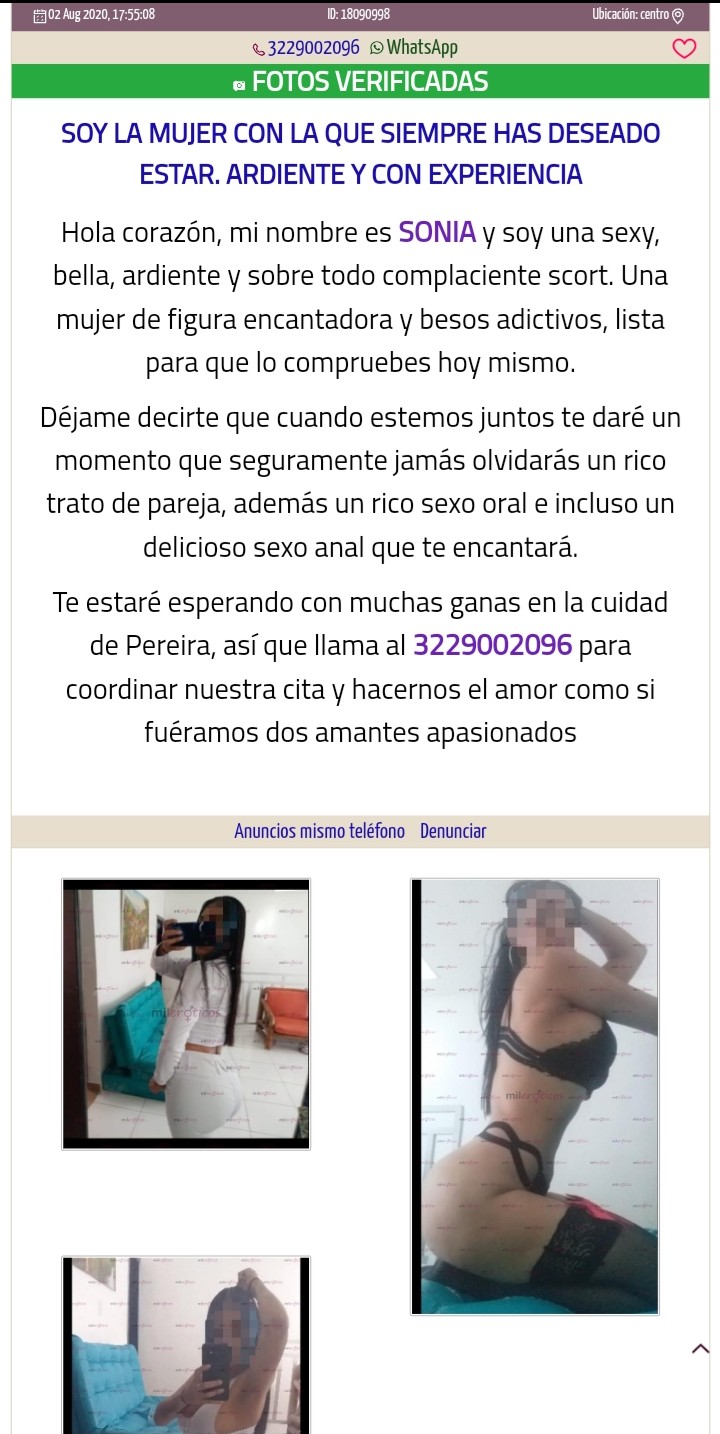720x1434 pixels.
Task: Open the "Ubicación: centro" location link
Action: 637,15
